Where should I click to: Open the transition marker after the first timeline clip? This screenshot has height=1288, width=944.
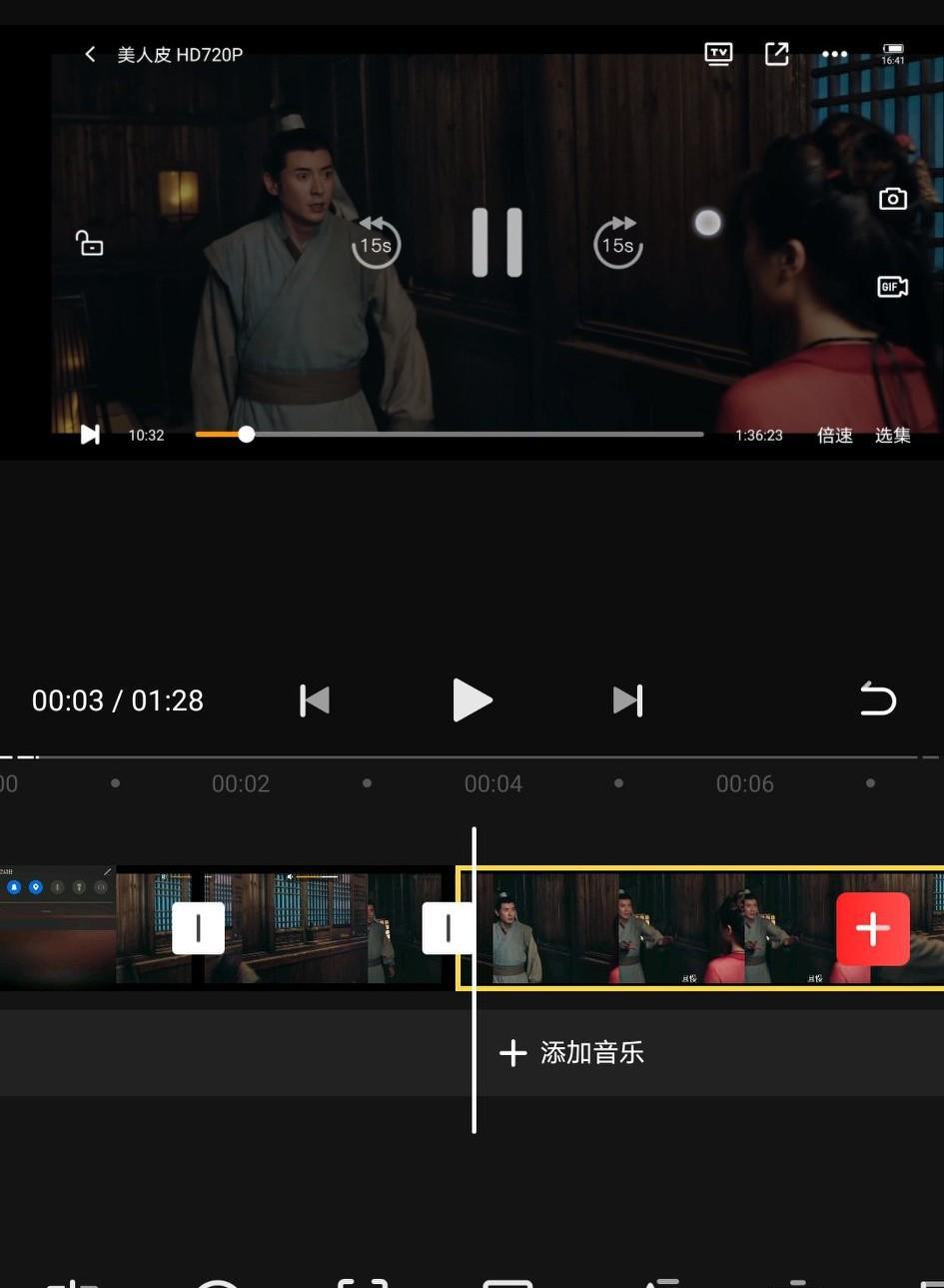[x=198, y=928]
